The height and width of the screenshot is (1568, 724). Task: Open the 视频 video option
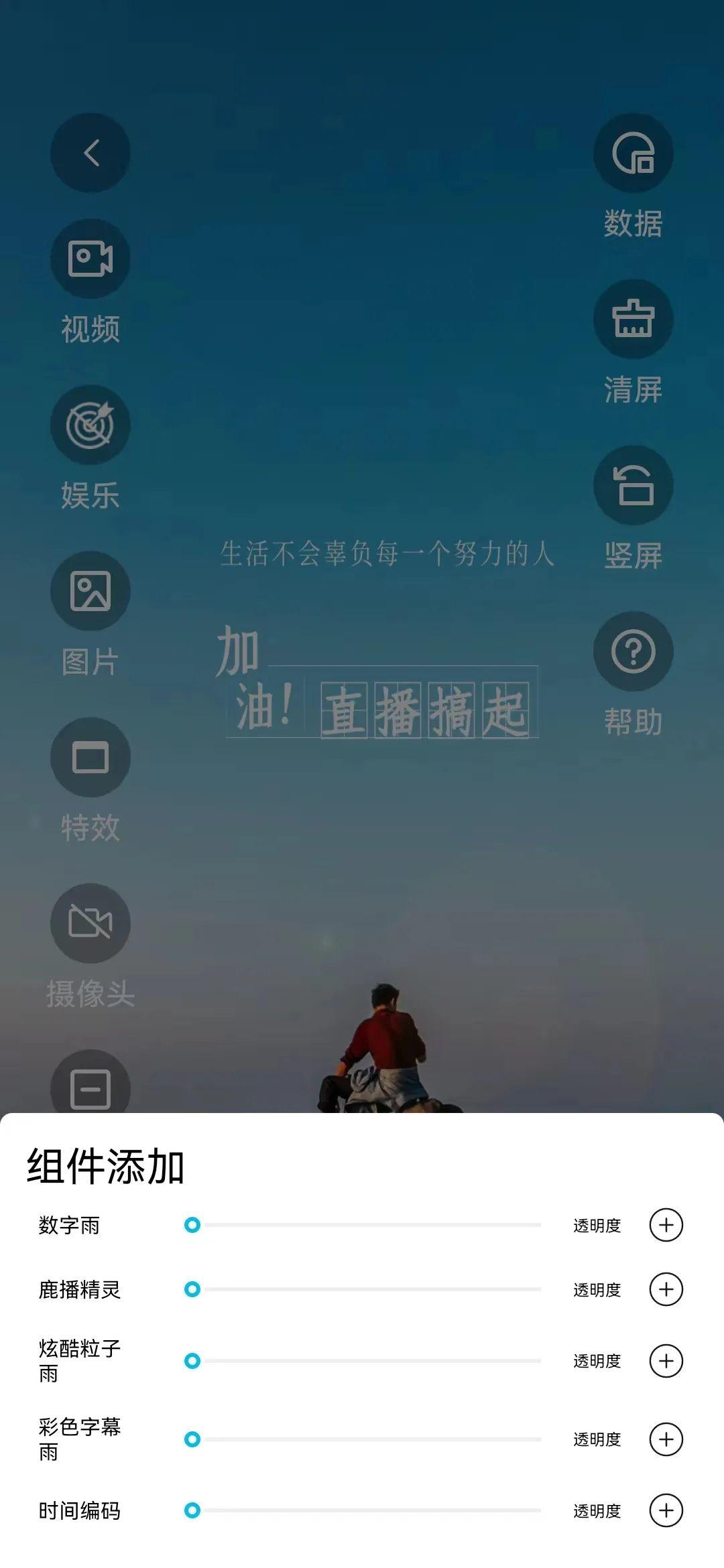[90, 259]
